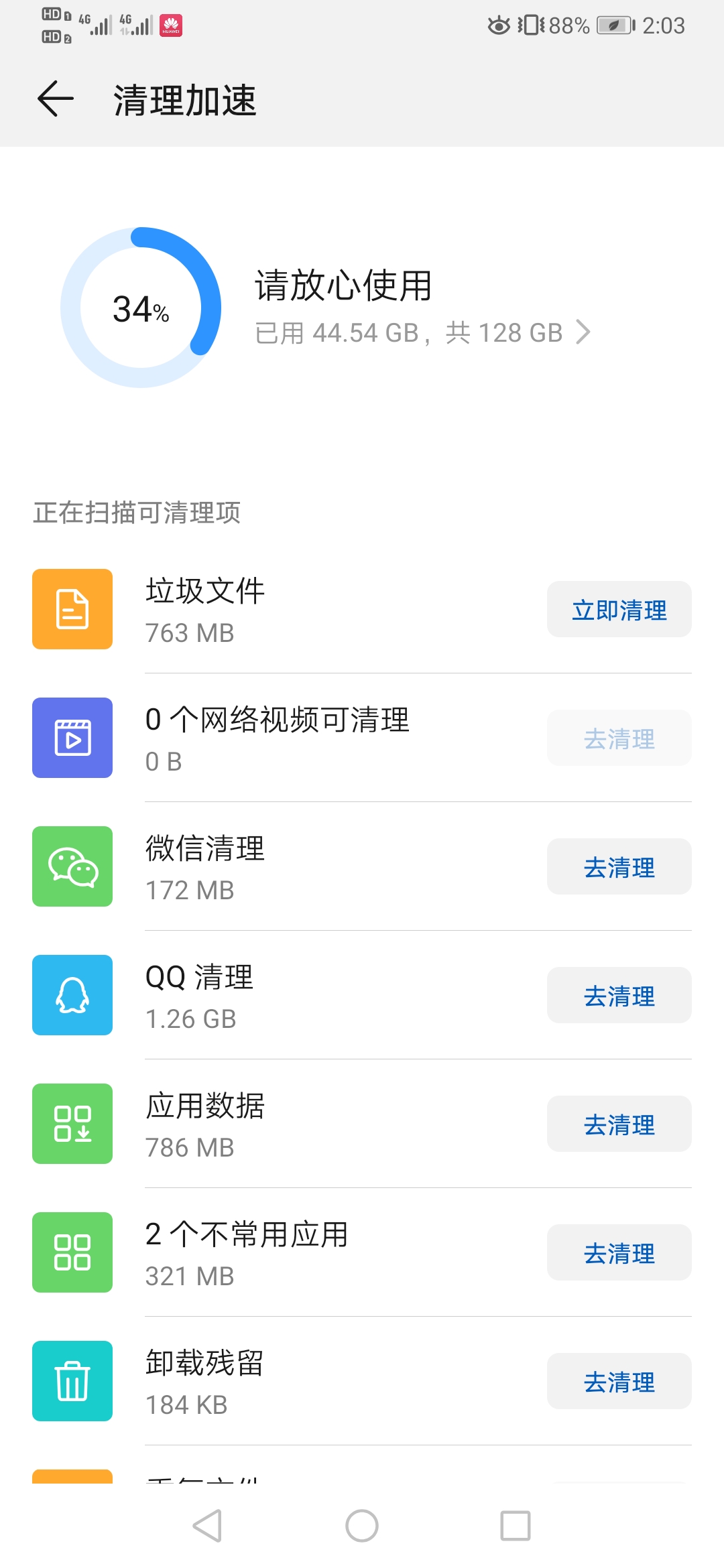Open the Huawei notification icon in status bar

pyautogui.click(x=170, y=25)
